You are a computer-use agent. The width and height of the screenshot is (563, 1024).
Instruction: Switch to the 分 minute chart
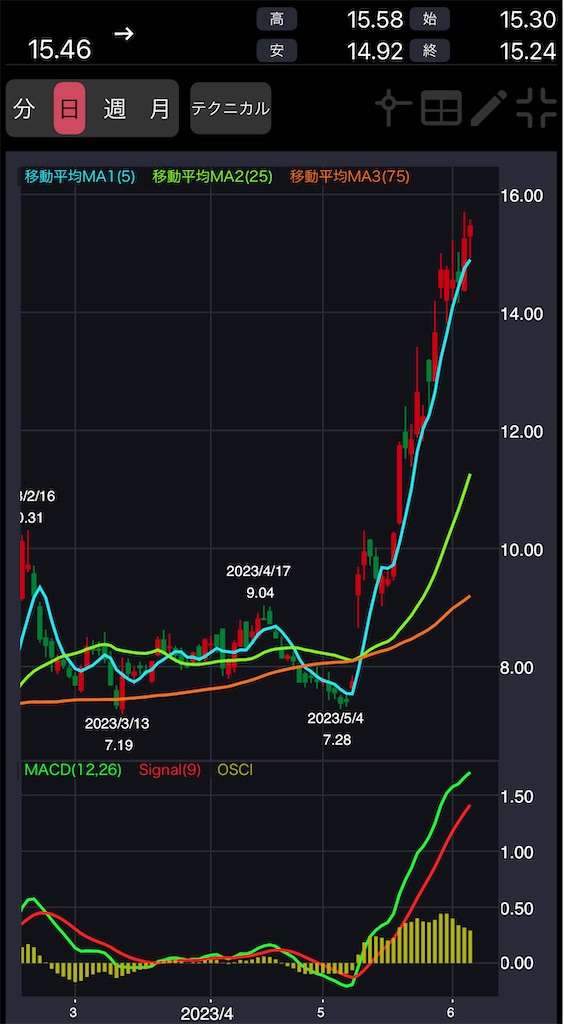click(25, 109)
